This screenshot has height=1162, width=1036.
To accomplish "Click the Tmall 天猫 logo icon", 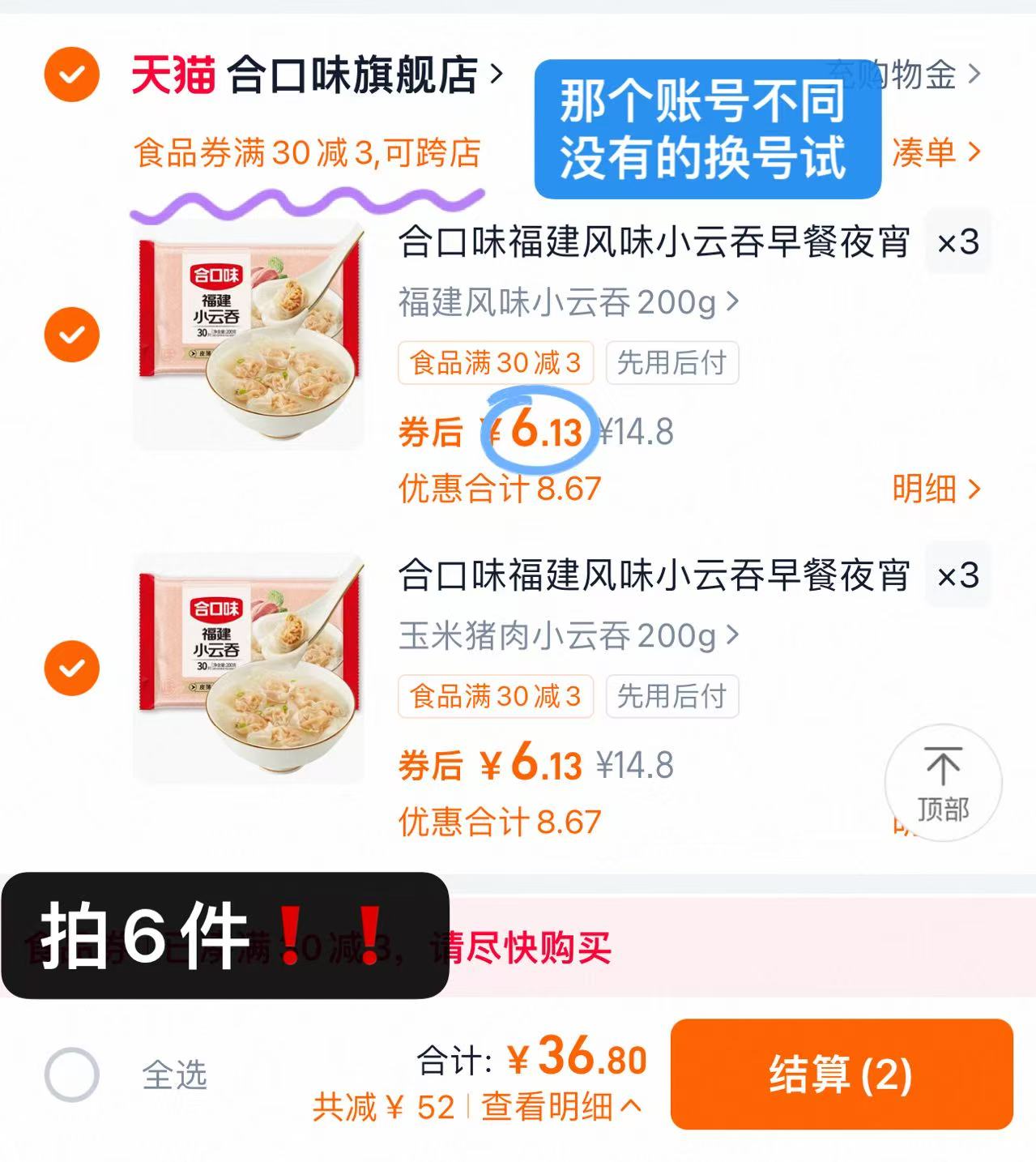I will click(x=173, y=74).
